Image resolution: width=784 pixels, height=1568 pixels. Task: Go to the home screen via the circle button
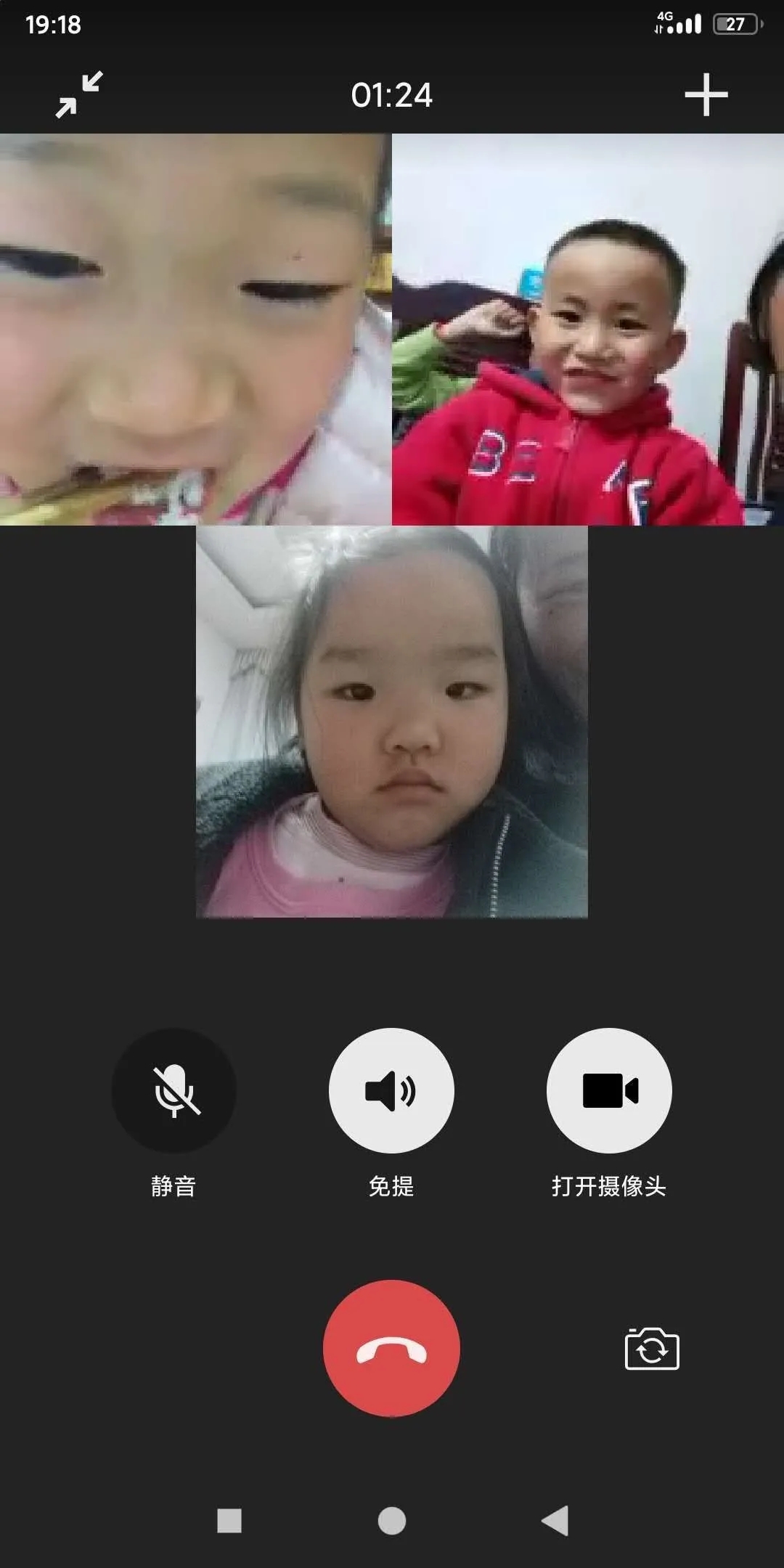coord(392,1520)
